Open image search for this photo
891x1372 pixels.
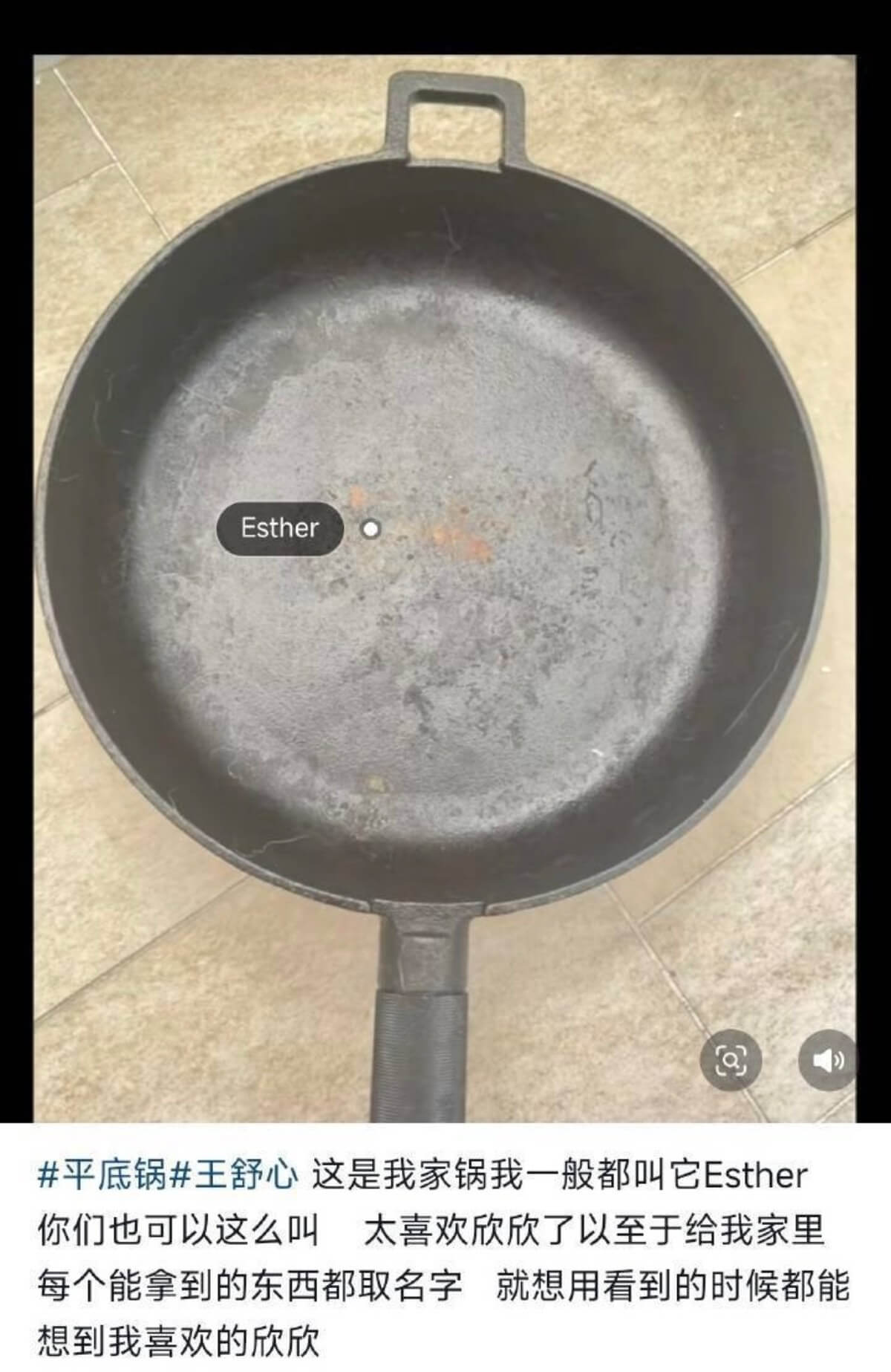[x=730, y=1060]
